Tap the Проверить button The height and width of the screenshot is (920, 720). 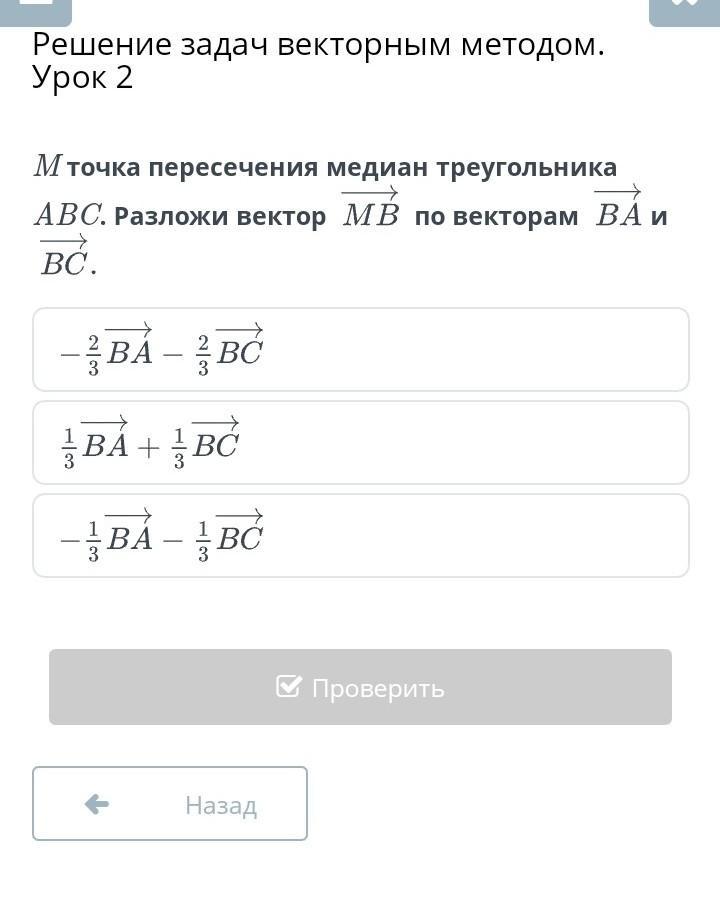[x=360, y=687]
